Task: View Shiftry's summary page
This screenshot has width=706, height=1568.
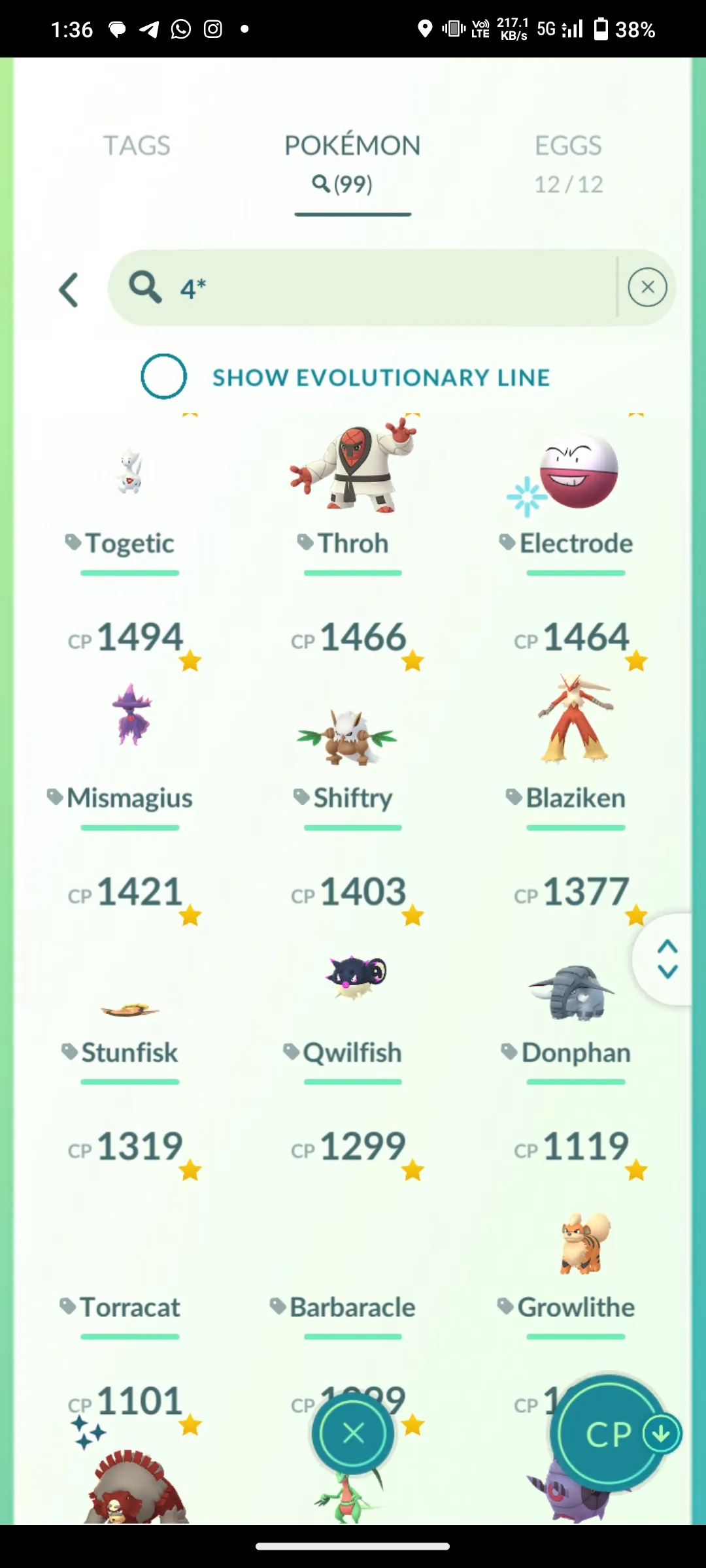Action: tap(352, 738)
